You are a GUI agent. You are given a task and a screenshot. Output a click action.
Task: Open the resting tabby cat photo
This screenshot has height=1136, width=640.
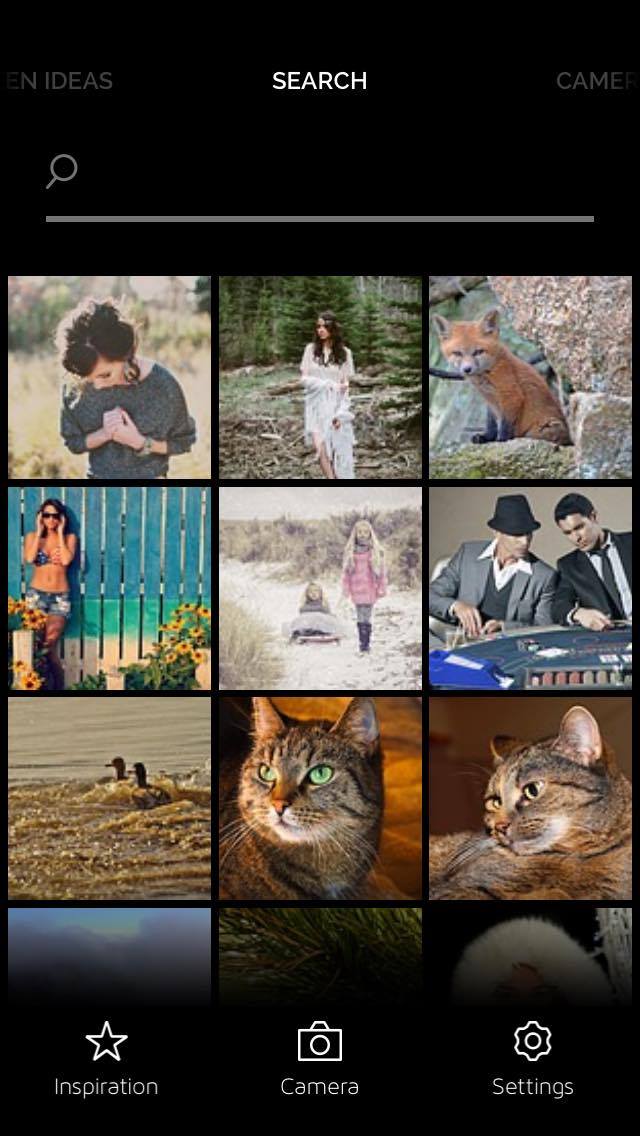530,798
